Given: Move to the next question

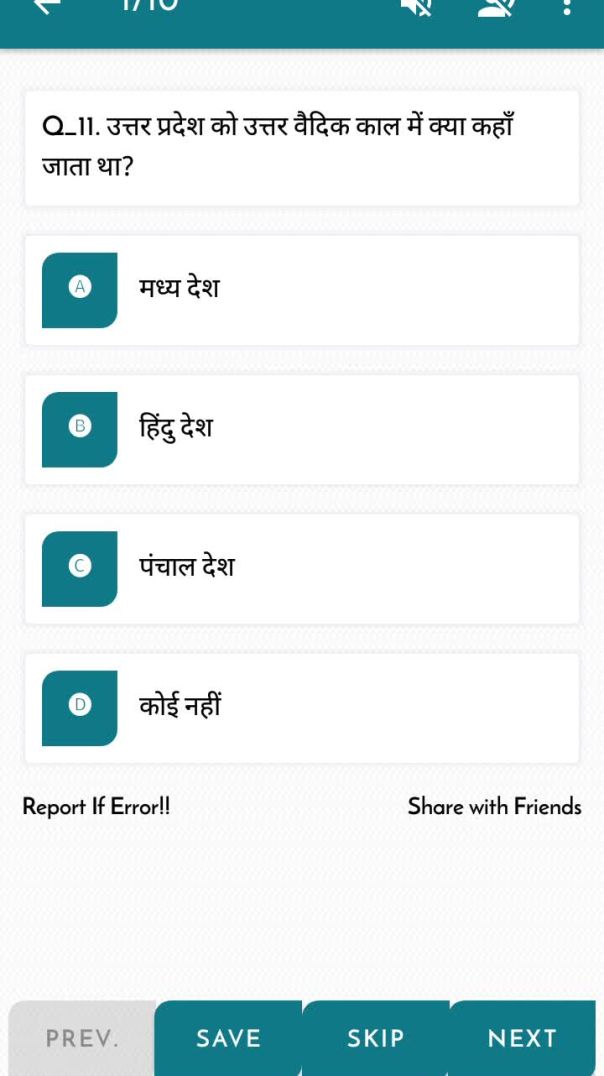Looking at the screenshot, I should (x=522, y=1039).
